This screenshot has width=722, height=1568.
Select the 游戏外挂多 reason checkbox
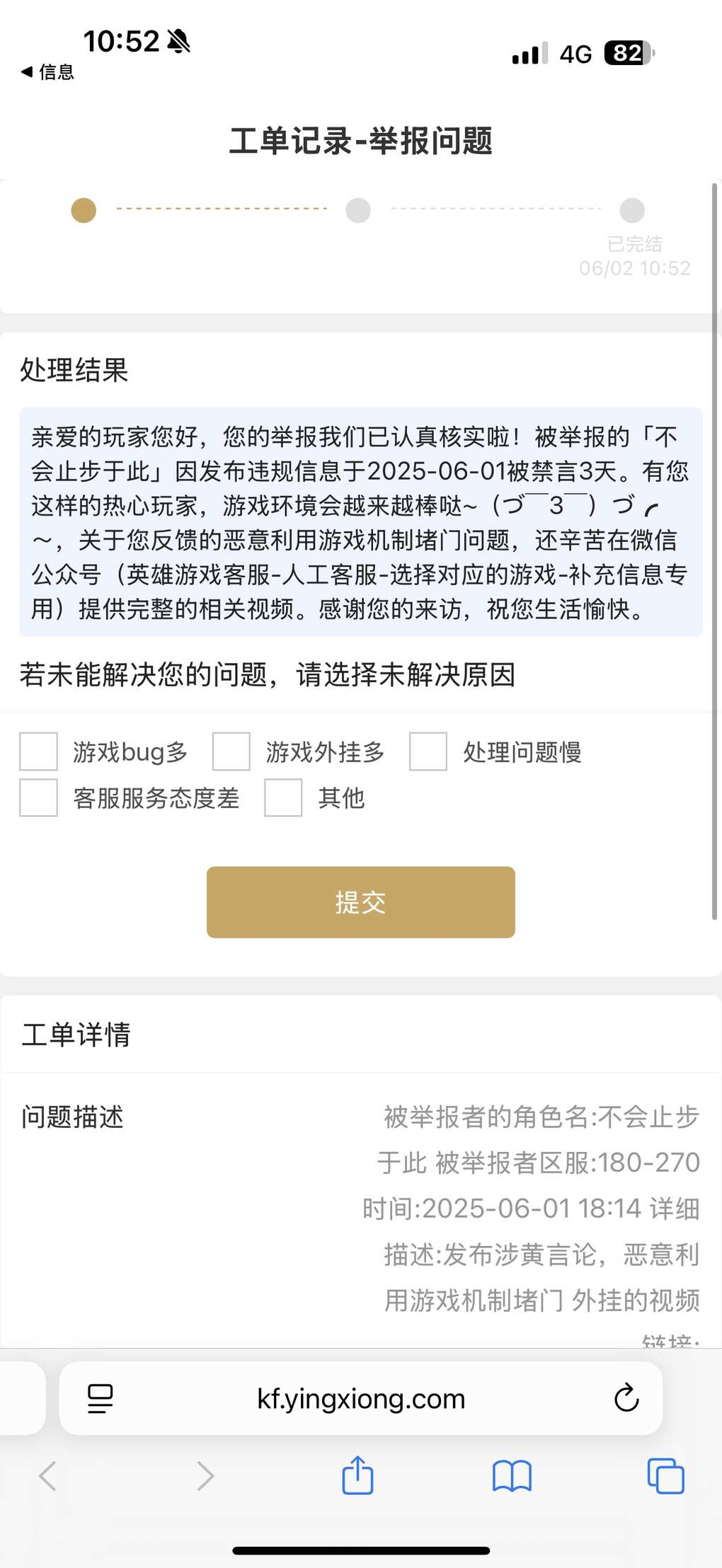[231, 751]
